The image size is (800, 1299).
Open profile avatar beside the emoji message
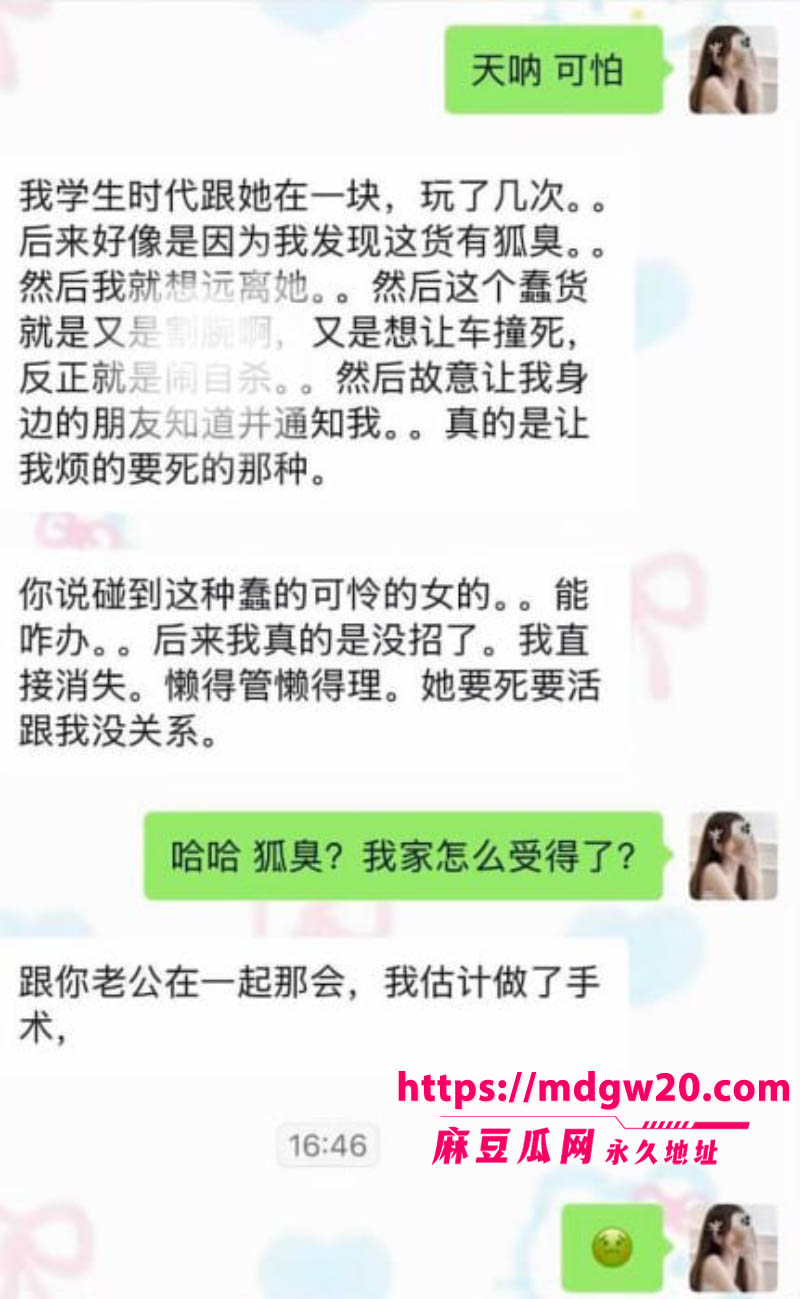[x=733, y=1247]
